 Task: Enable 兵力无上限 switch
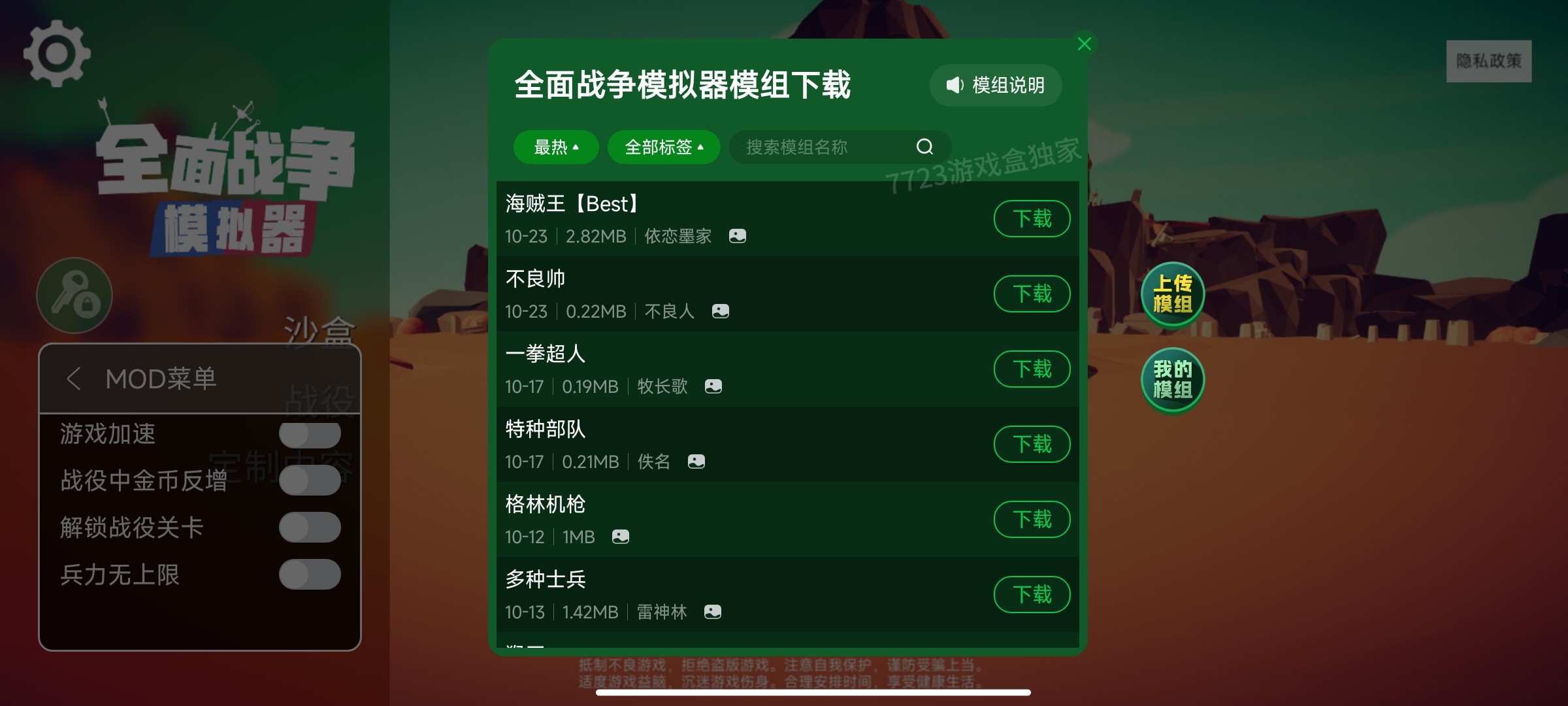tap(310, 575)
